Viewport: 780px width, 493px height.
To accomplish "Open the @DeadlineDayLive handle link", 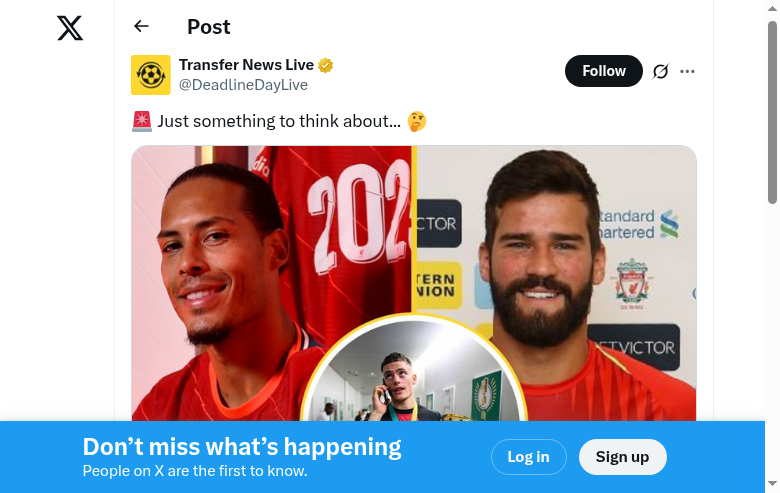I will click(x=243, y=86).
